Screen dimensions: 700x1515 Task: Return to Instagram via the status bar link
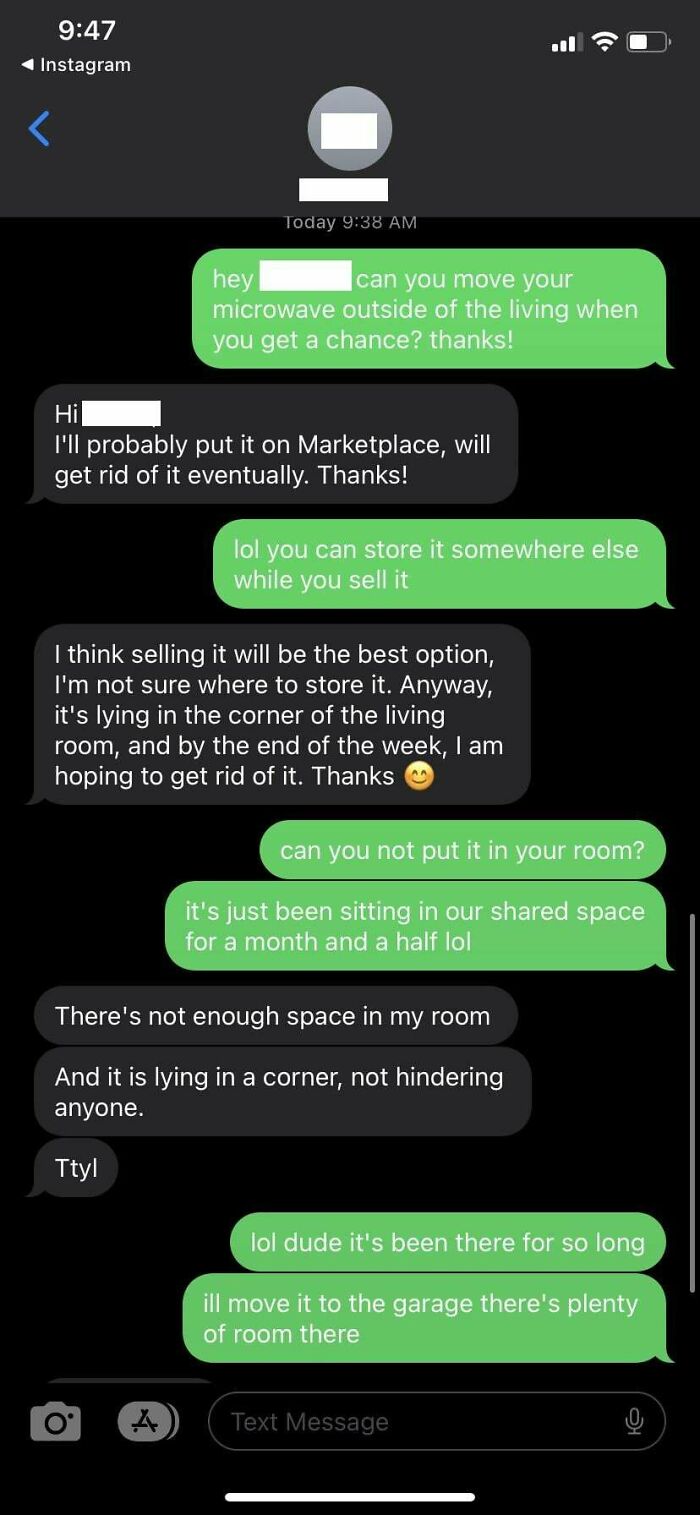76,65
